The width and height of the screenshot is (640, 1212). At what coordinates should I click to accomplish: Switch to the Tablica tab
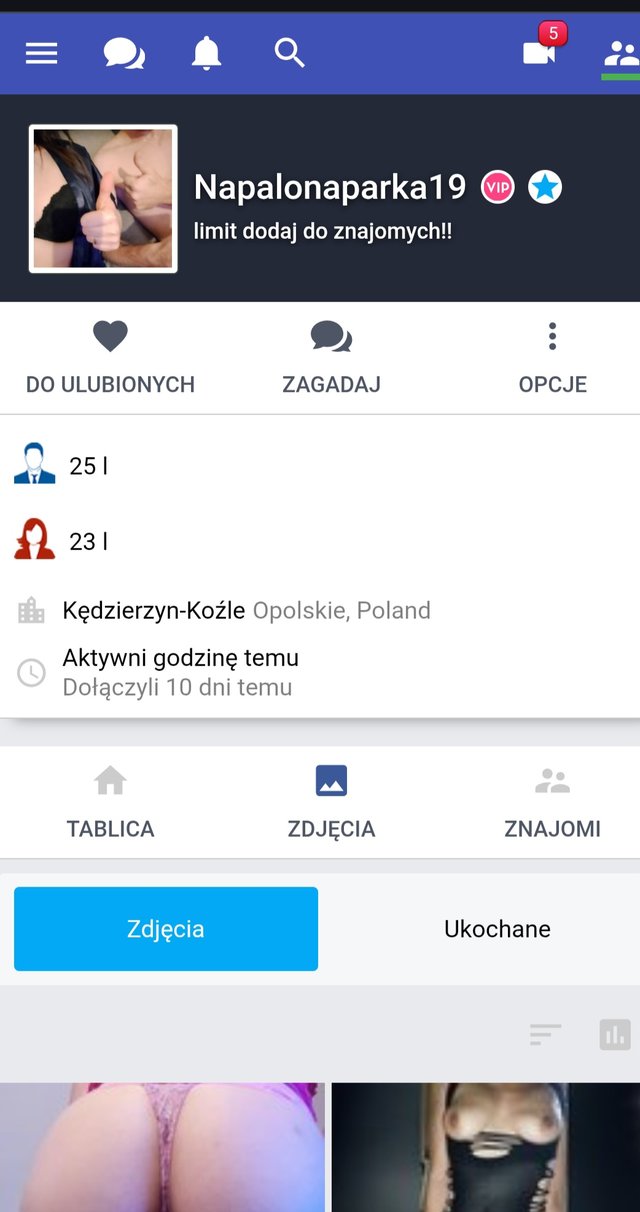click(110, 802)
